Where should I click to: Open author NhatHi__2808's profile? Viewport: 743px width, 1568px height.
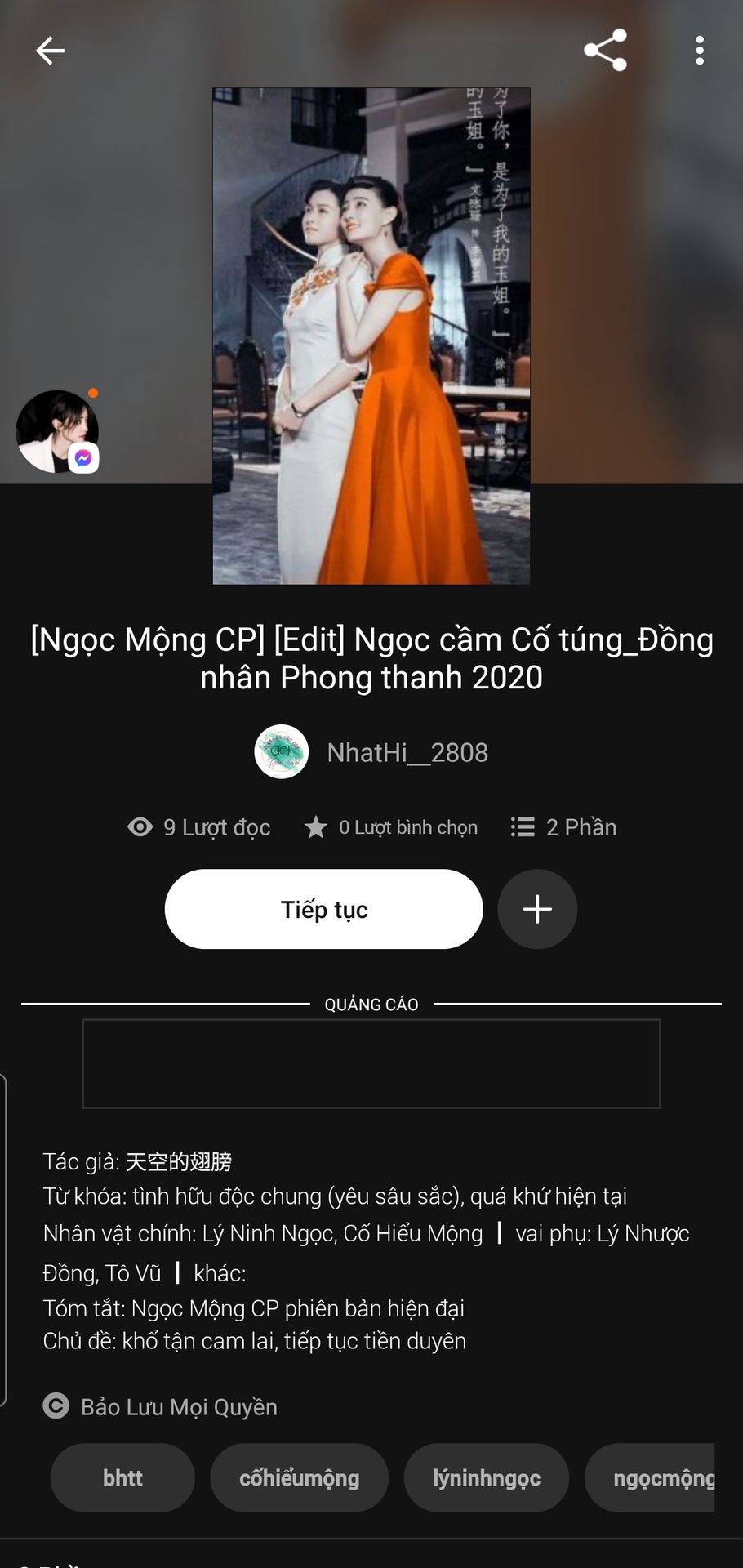(x=371, y=752)
